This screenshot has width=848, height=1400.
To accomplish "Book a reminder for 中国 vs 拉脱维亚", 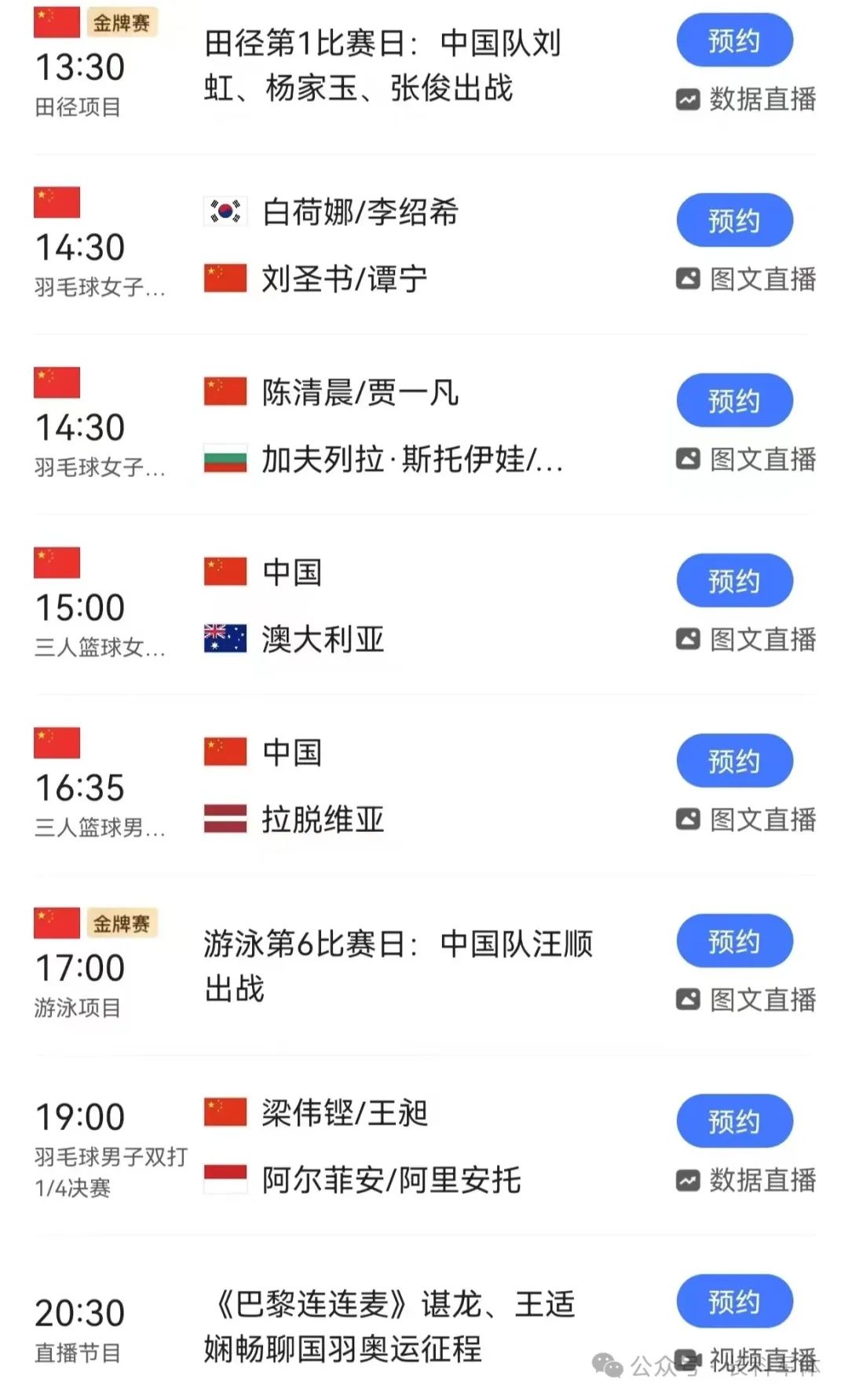I will (x=734, y=761).
